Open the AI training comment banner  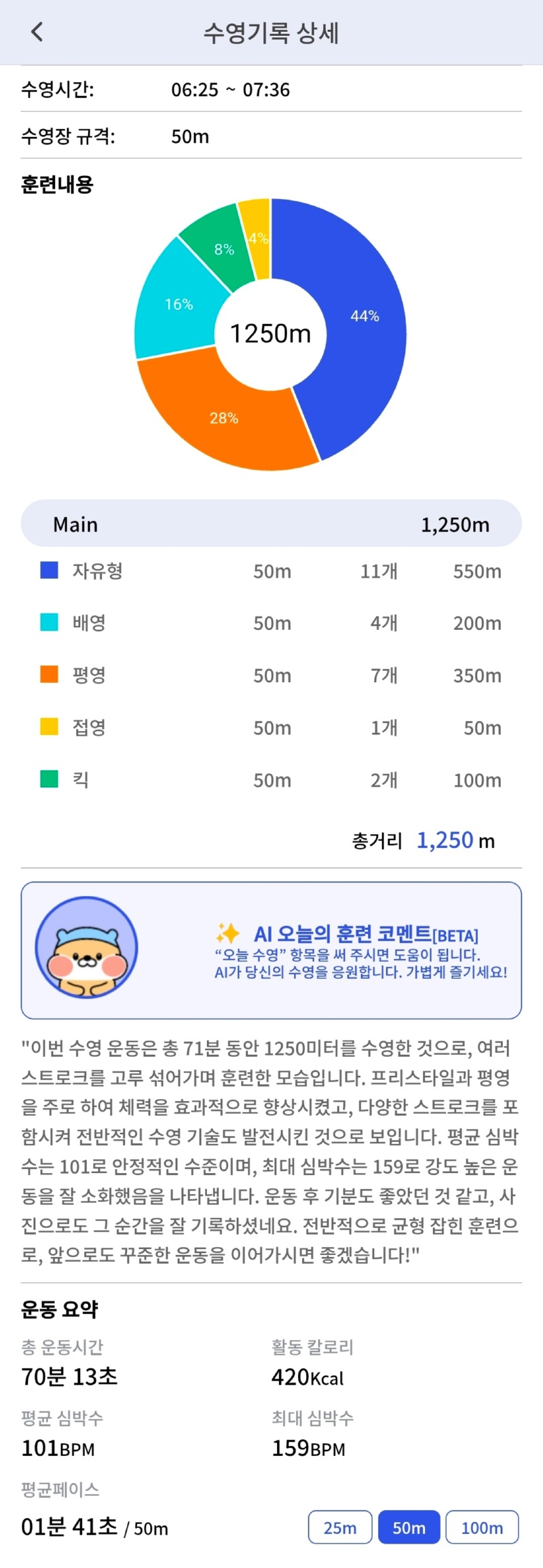click(x=271, y=950)
